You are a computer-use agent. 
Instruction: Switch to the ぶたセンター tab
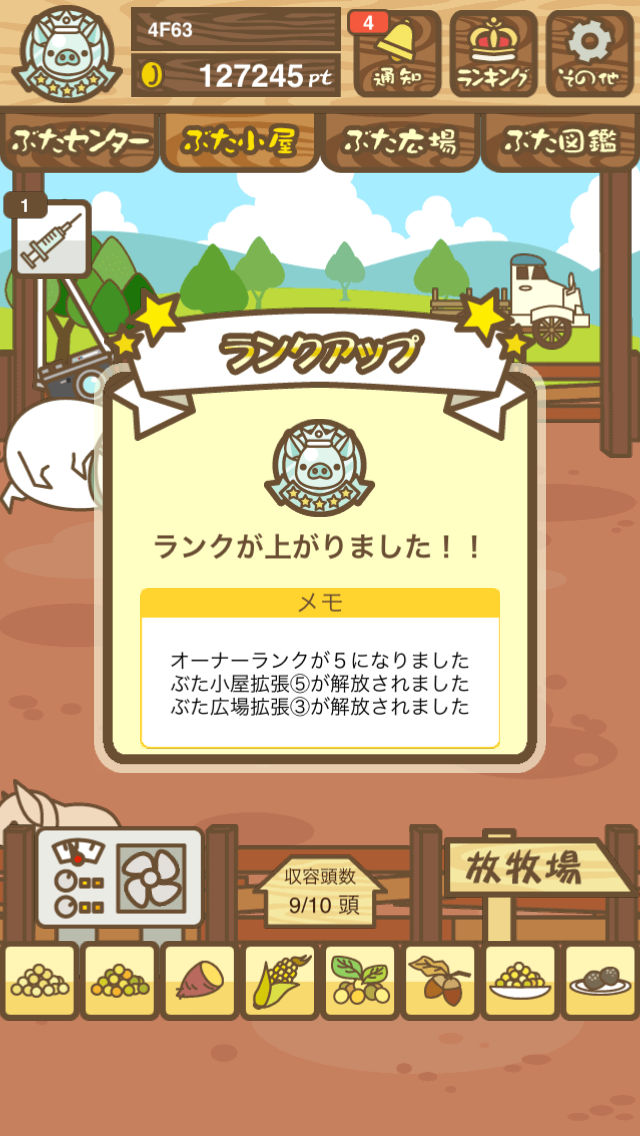click(x=80, y=141)
